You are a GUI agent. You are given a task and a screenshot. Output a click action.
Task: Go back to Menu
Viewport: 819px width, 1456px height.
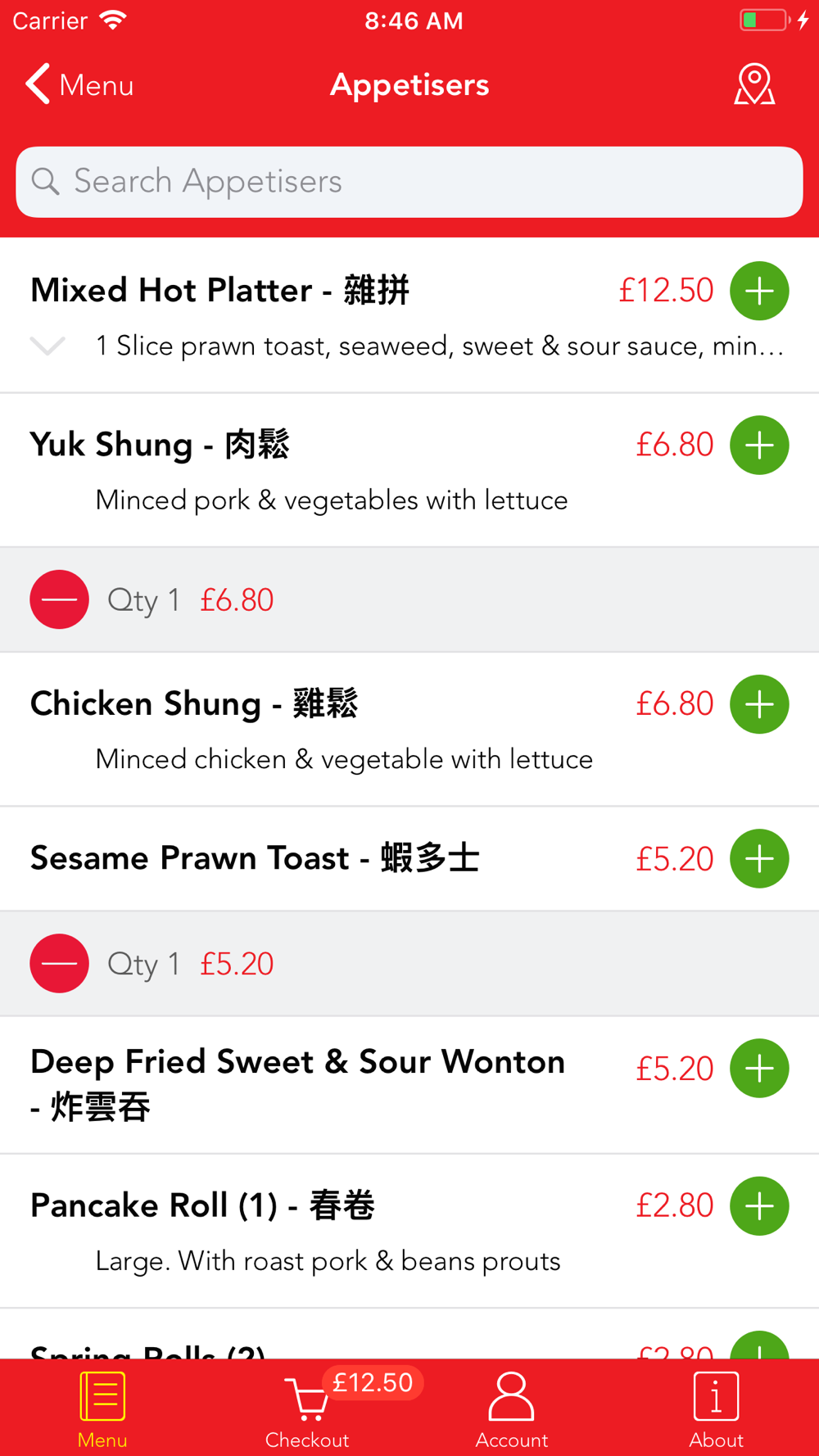(x=79, y=84)
